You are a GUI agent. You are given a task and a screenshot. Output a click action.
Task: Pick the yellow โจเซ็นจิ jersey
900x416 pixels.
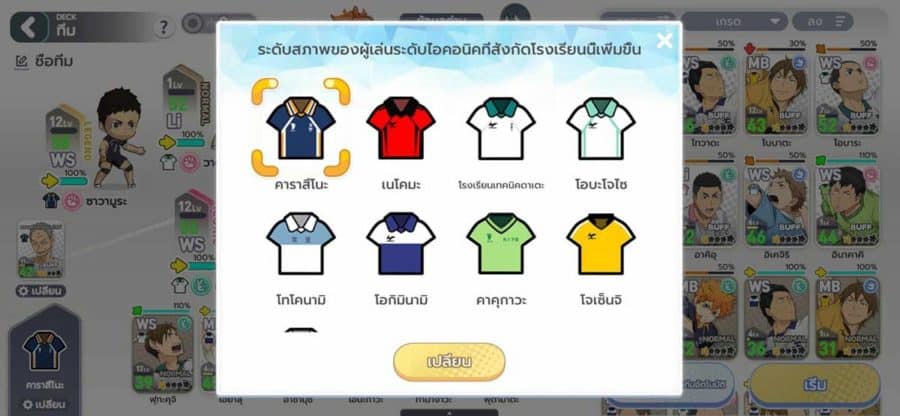pyautogui.click(x=600, y=243)
